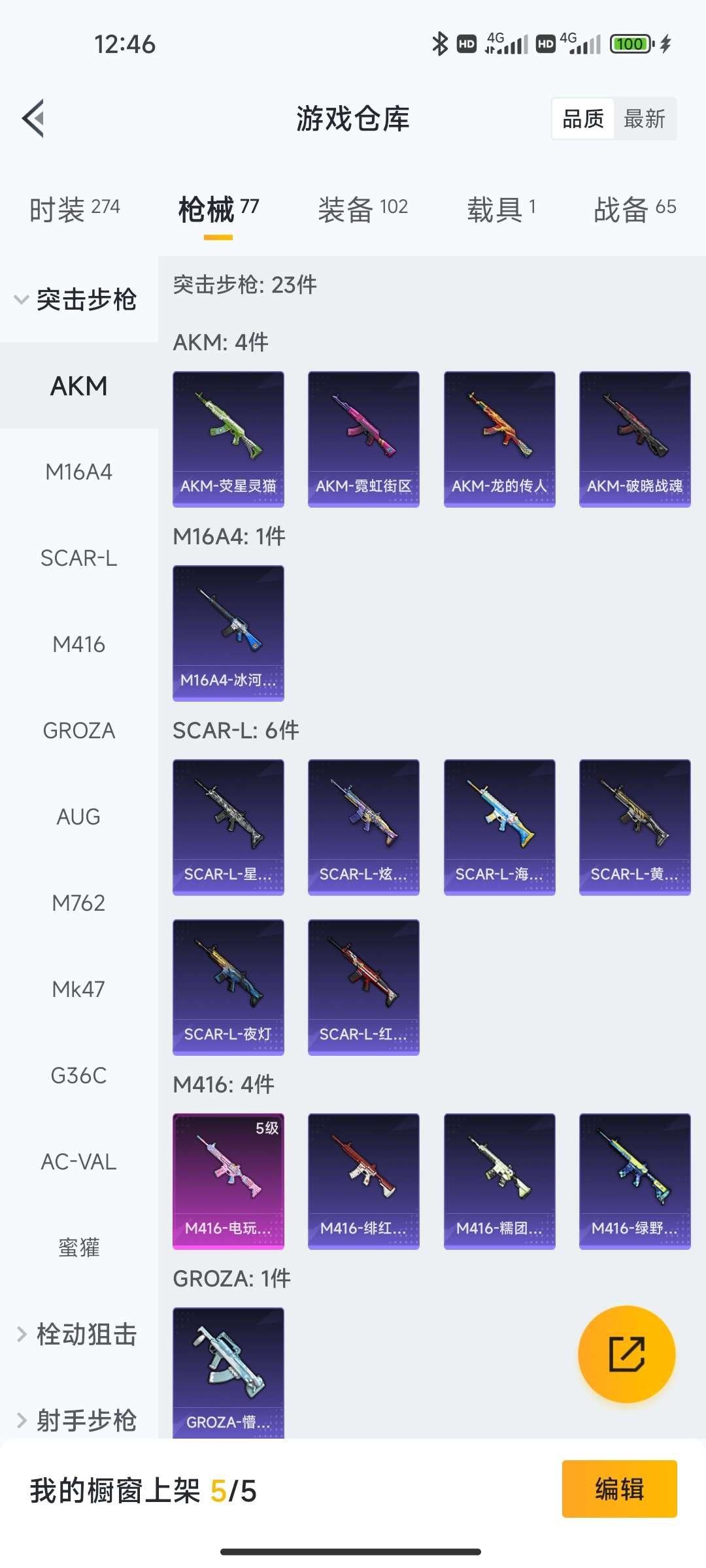This screenshot has height=1568, width=706.
Task: Tap the 编辑 button
Action: tap(619, 1489)
